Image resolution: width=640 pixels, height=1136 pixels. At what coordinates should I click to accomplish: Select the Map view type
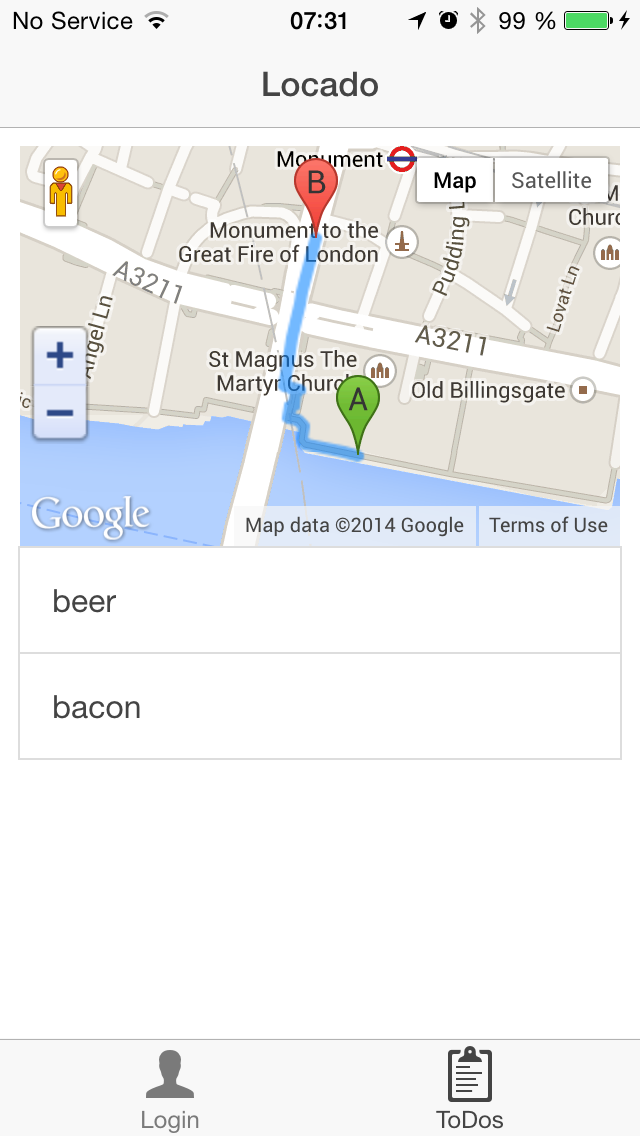click(455, 181)
